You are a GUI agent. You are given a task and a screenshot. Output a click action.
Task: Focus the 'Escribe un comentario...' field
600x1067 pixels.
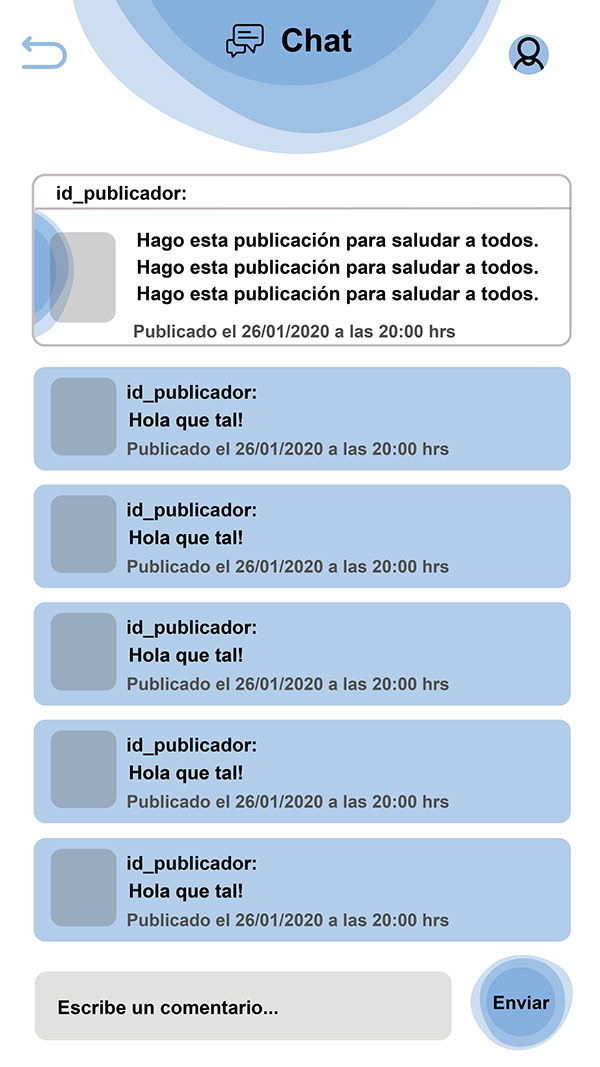[x=243, y=1006]
